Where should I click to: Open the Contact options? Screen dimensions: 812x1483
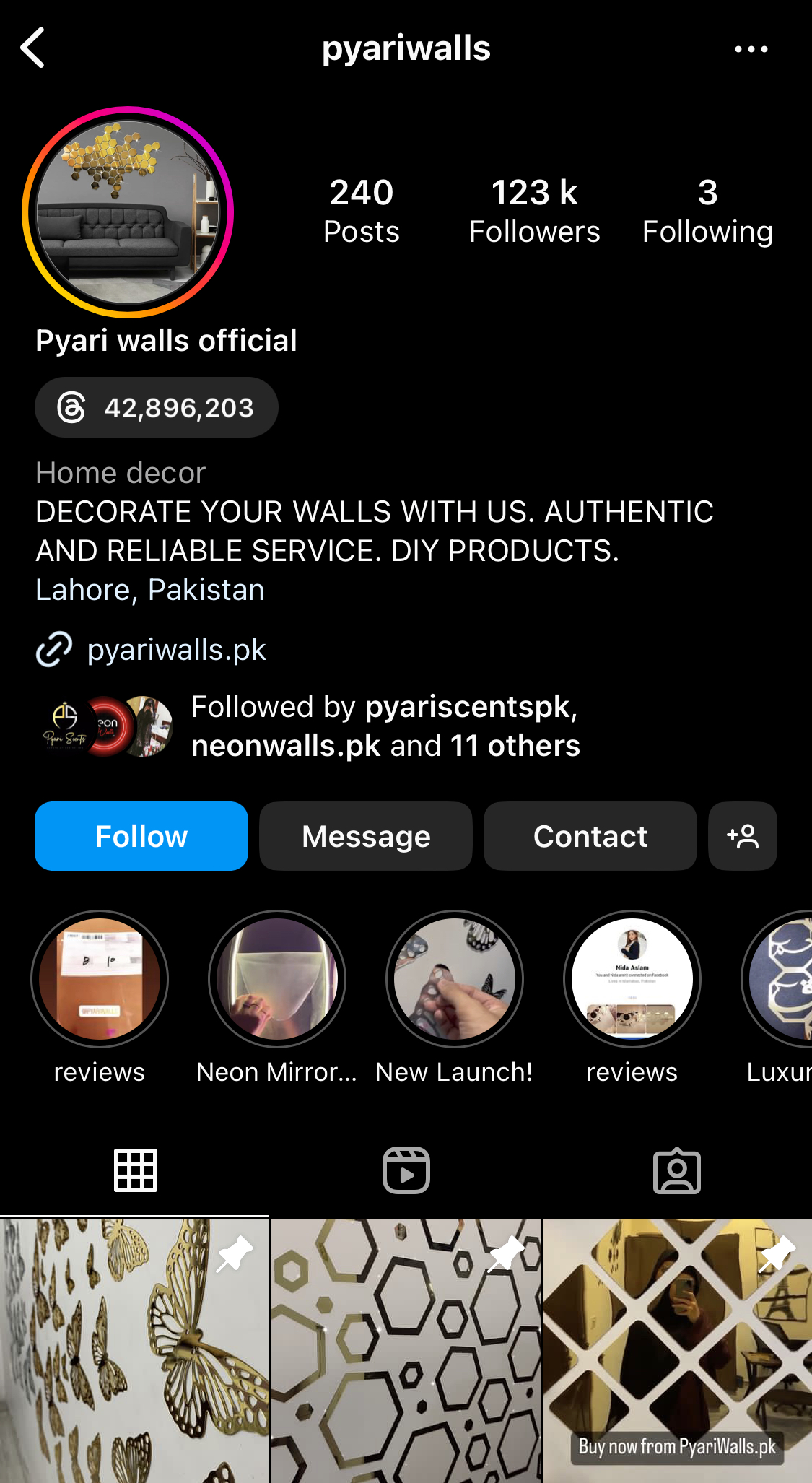coord(590,836)
